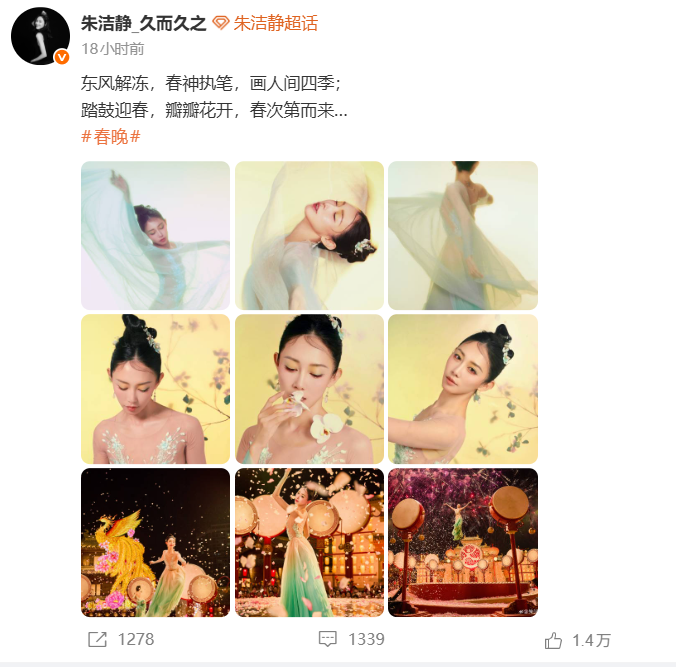Image resolution: width=676 pixels, height=667 pixels.
Task: Repost this post with 1278 shares
Action: pos(121,639)
